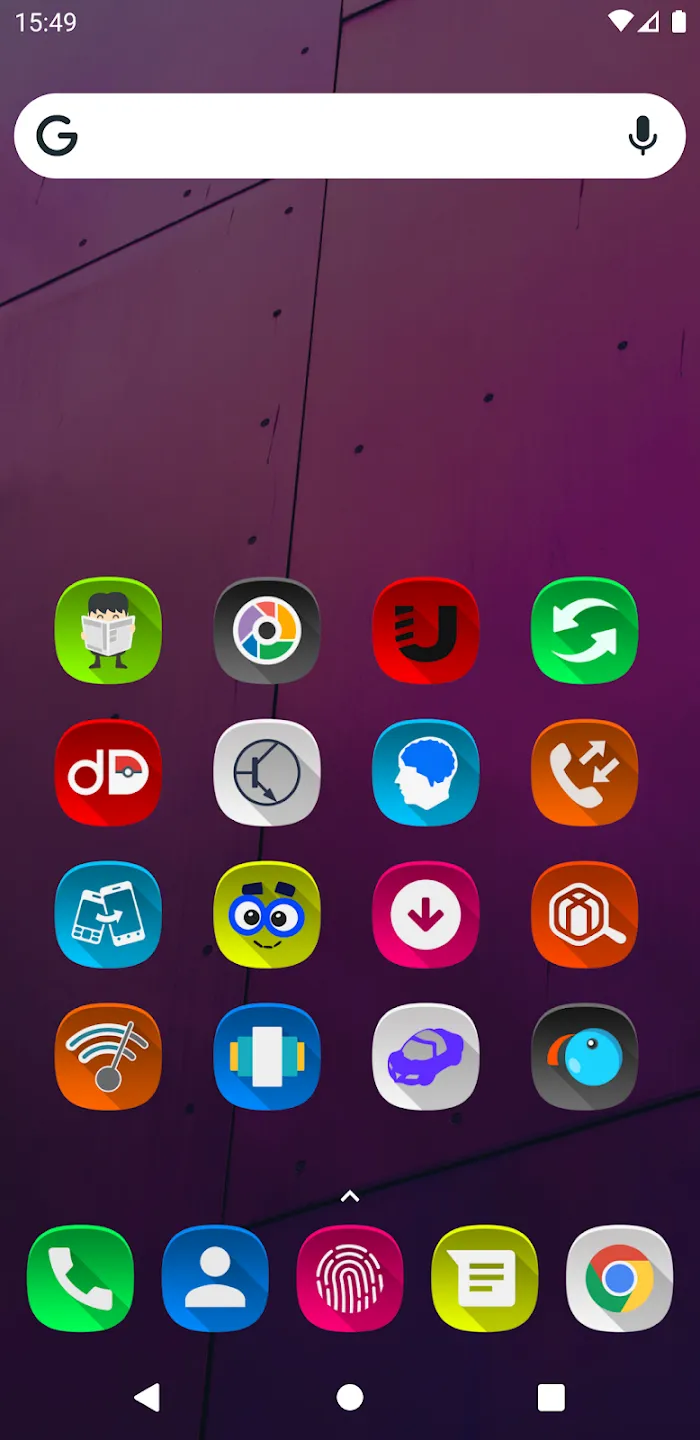Screen dimensions: 700x1440
Task: Open the Google search bar
Action: point(330,136)
